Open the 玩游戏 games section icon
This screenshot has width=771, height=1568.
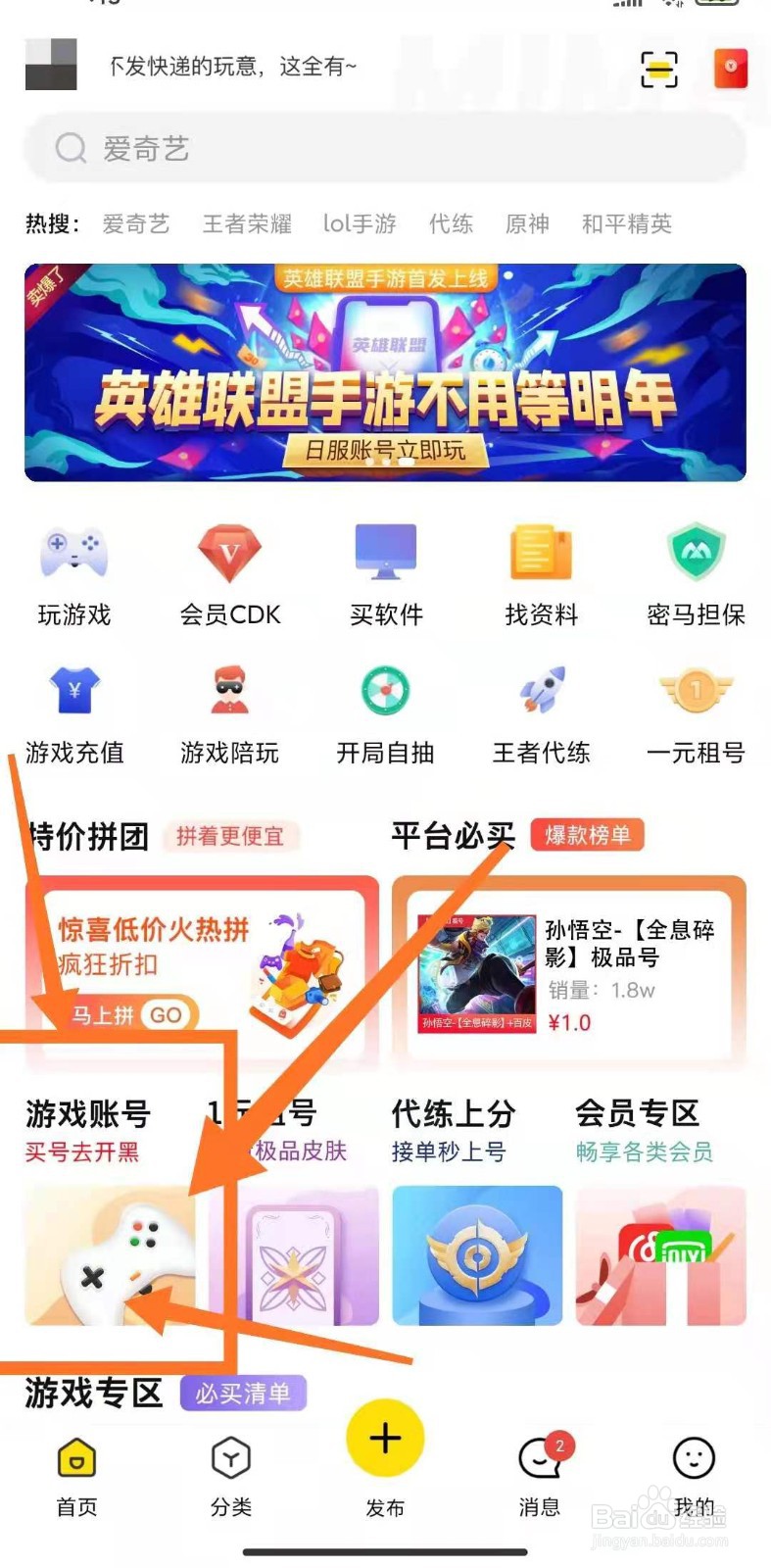point(73,554)
